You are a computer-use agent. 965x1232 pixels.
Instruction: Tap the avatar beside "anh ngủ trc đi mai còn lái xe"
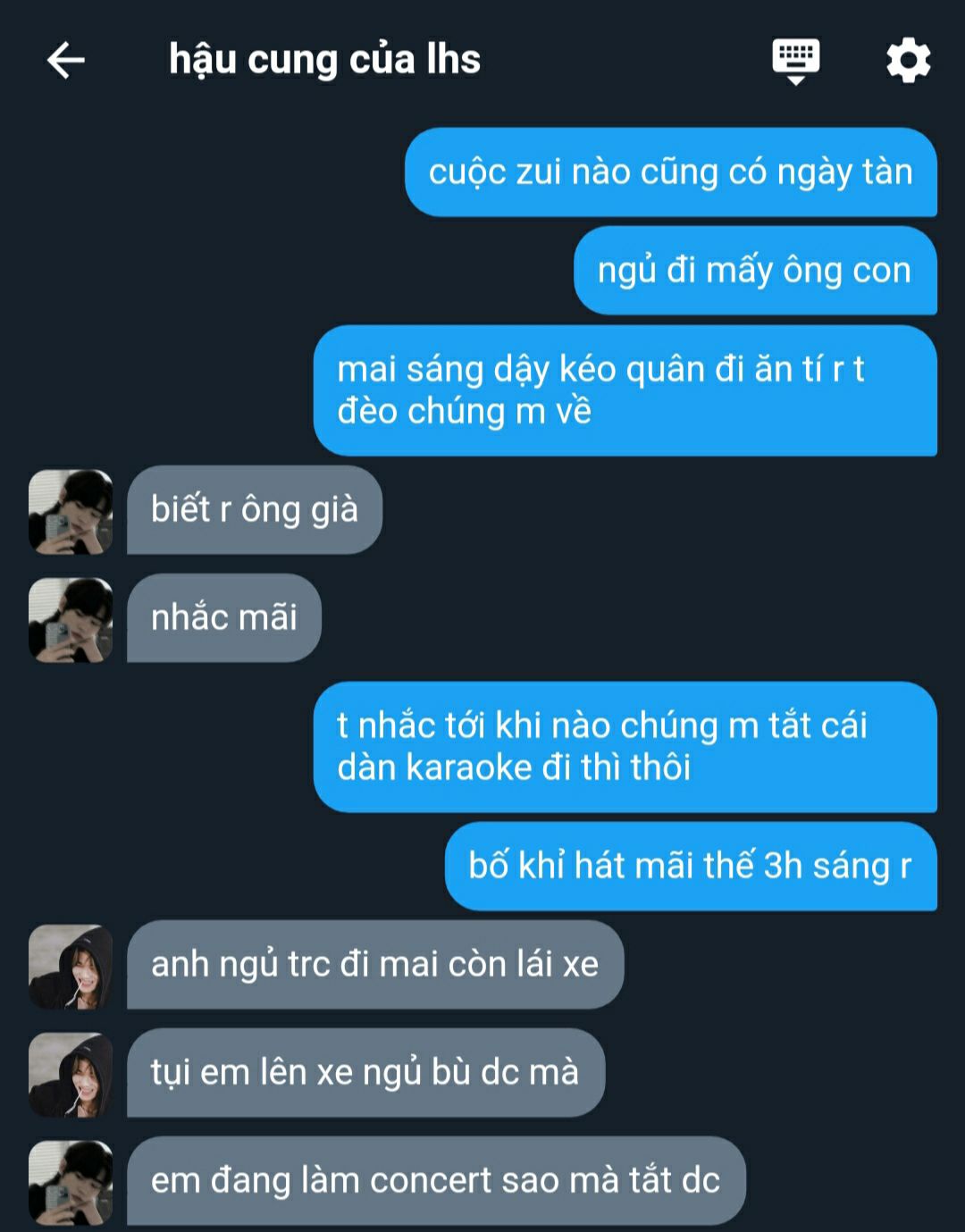tap(71, 967)
